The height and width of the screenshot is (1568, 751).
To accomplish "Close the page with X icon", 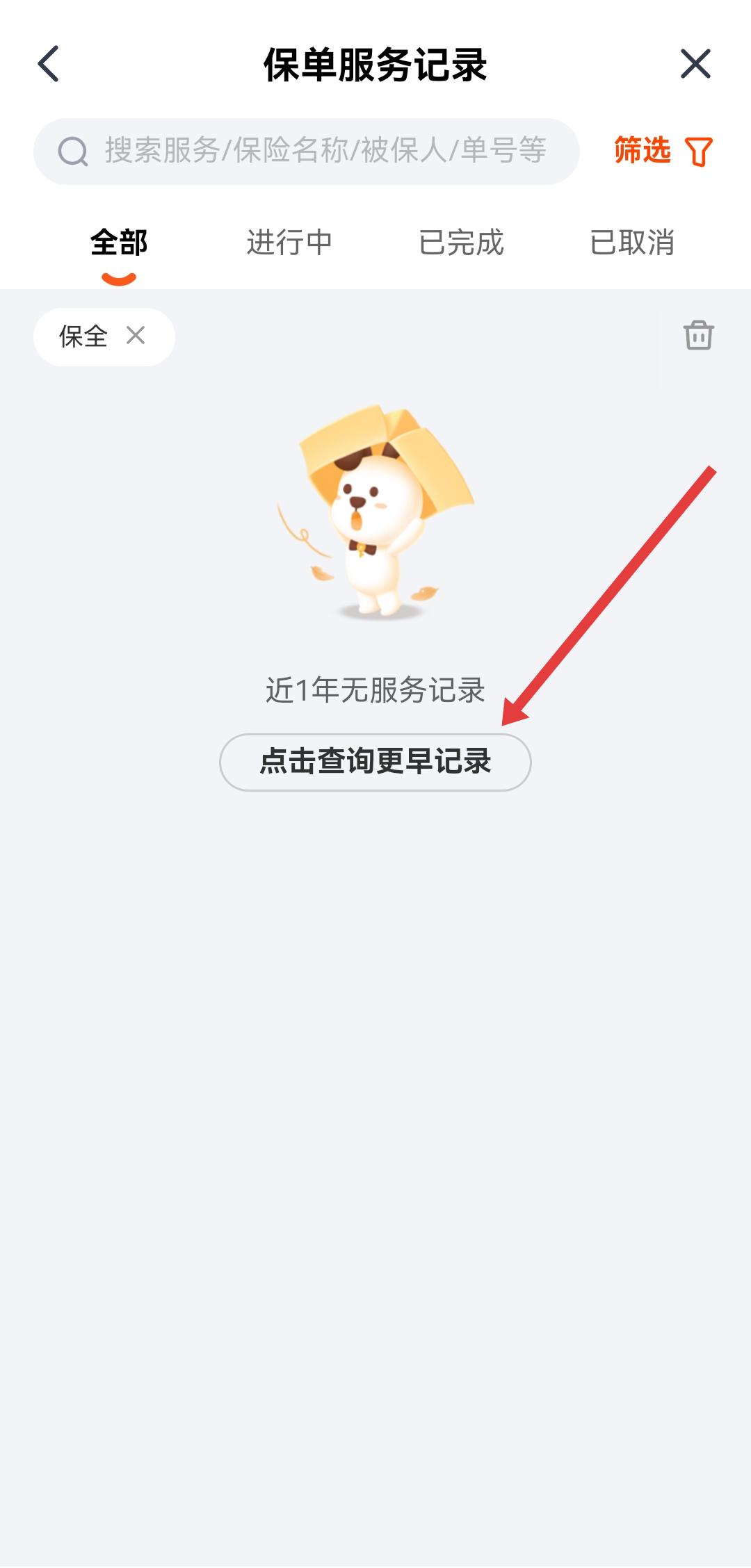I will pyautogui.click(x=695, y=65).
